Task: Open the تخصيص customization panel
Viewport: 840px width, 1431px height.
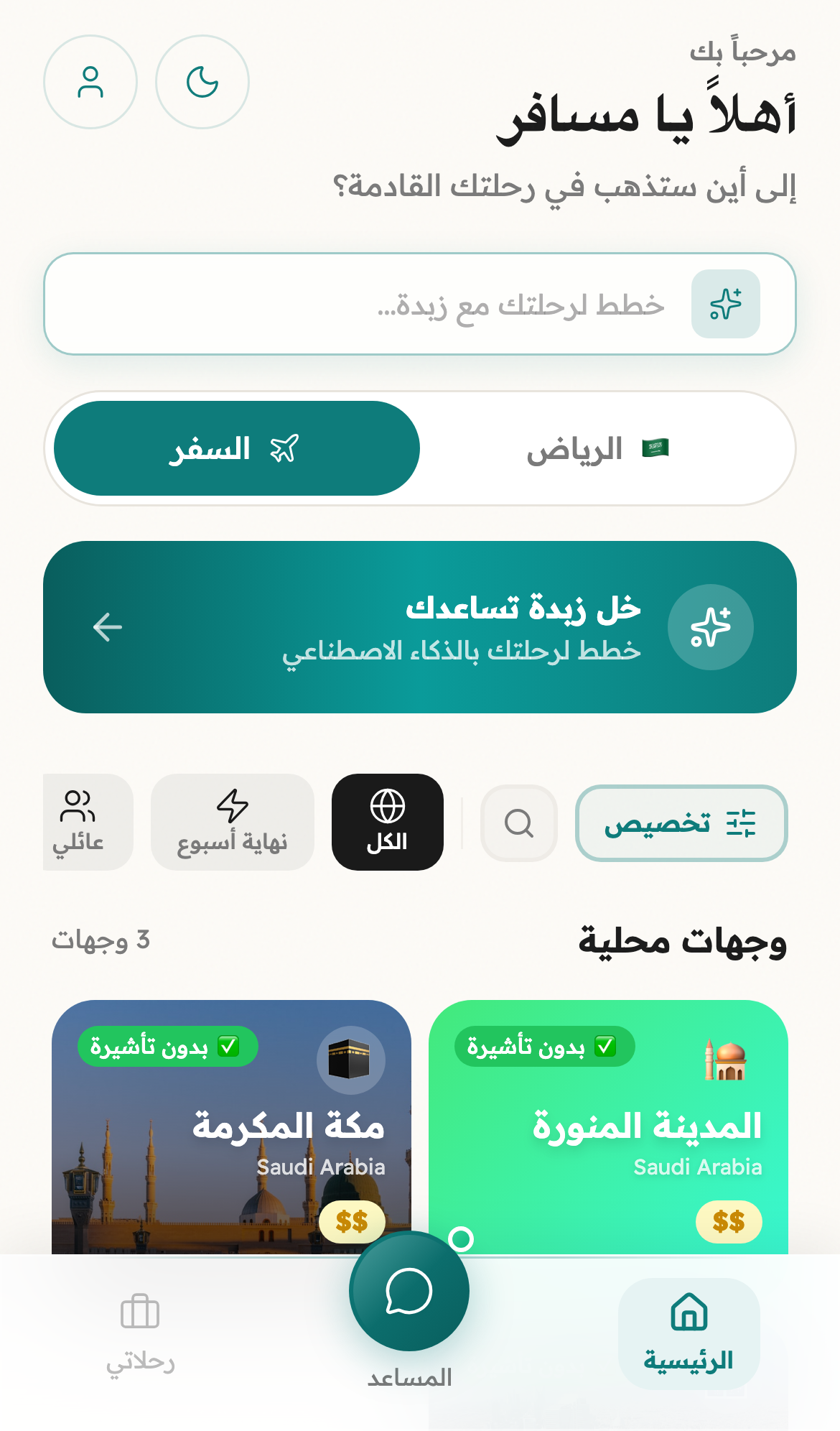Action: click(681, 823)
